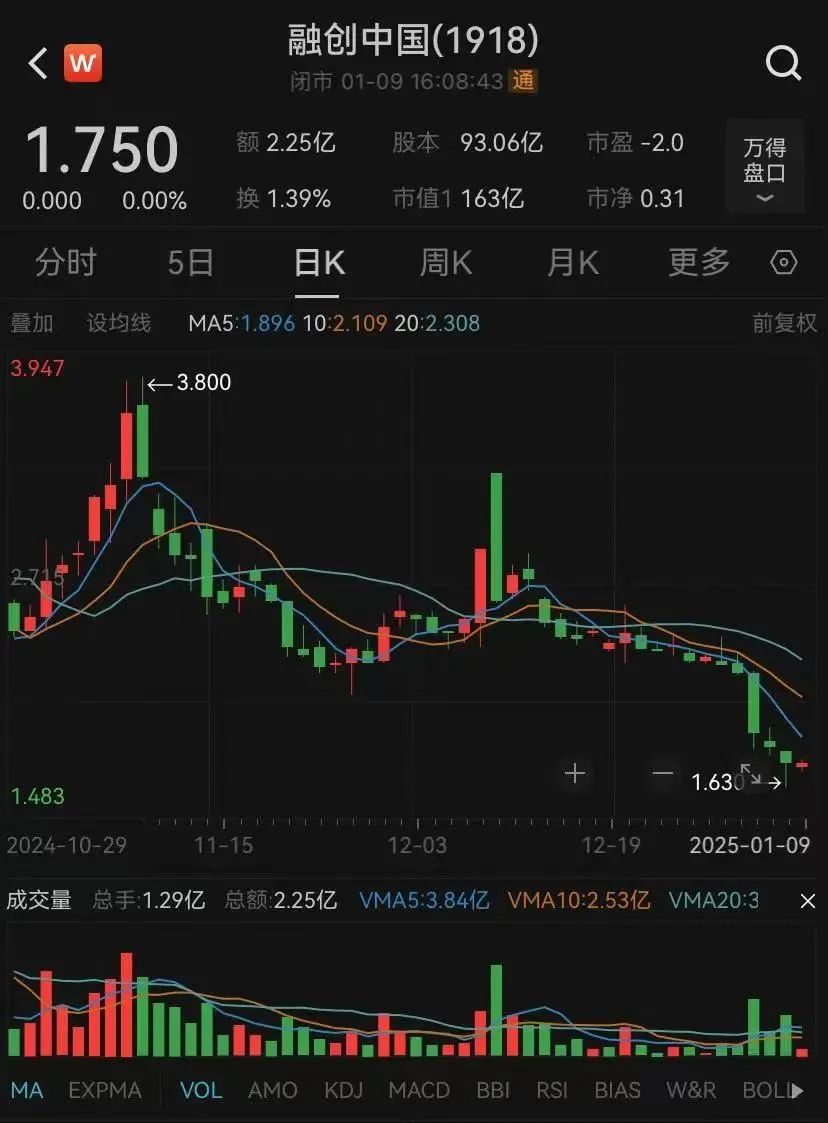Switch to the 5日 chart tab
The width and height of the screenshot is (828, 1123).
190,263
